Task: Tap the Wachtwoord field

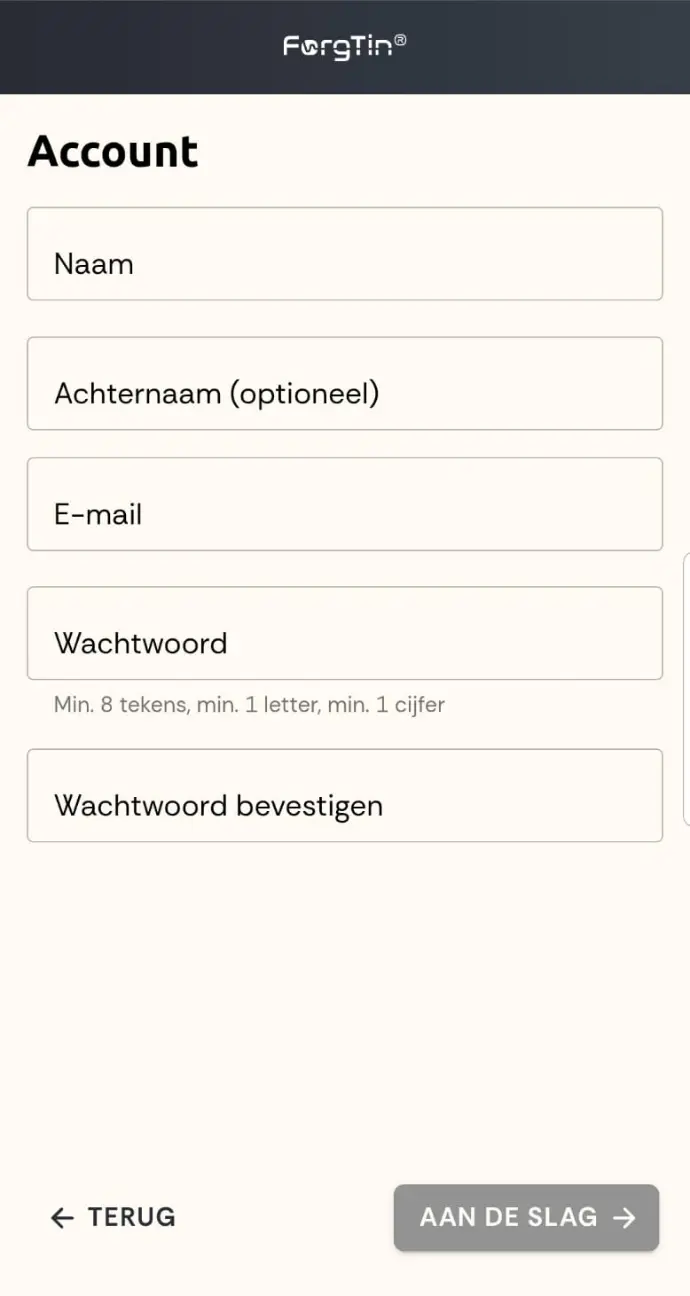Action: coord(344,633)
